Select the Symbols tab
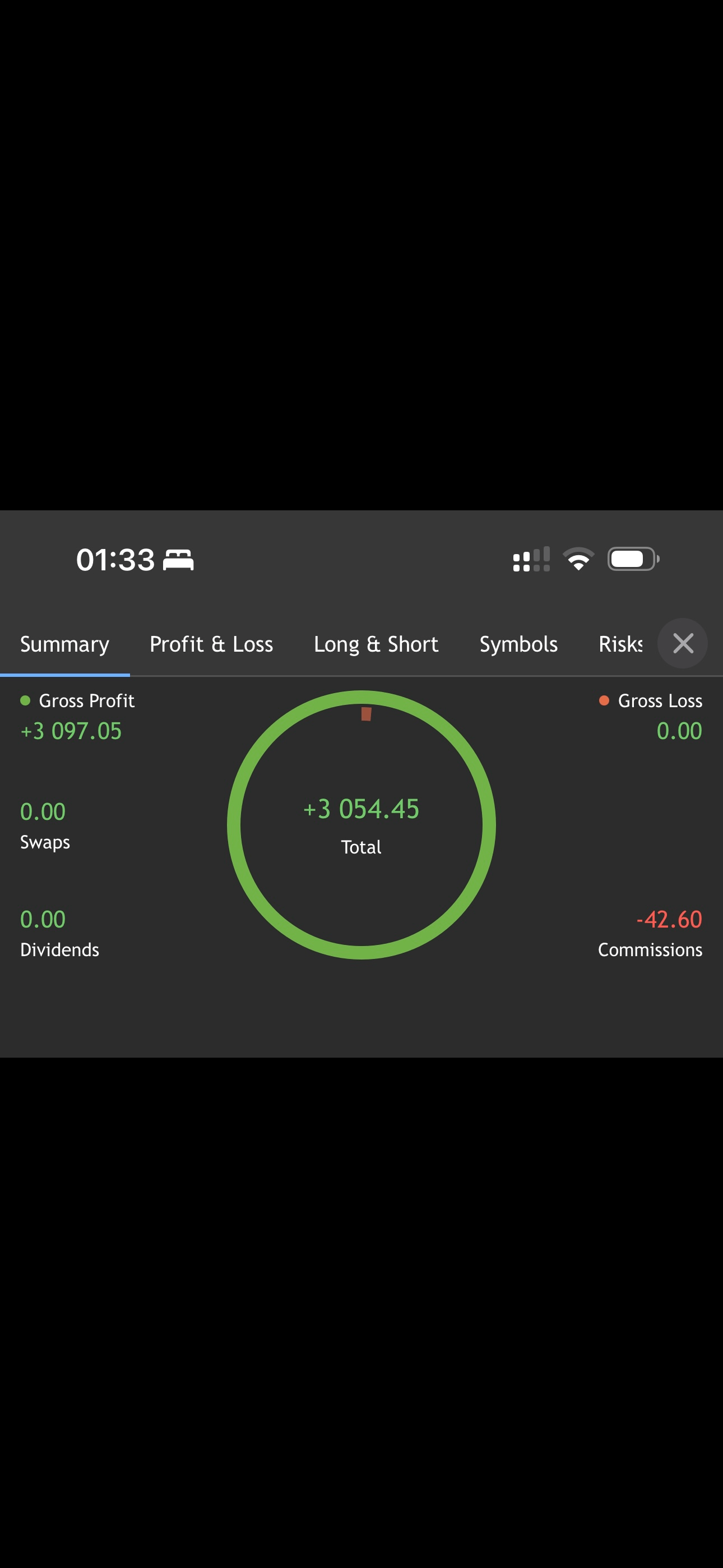This screenshot has width=723, height=1568. tap(518, 644)
